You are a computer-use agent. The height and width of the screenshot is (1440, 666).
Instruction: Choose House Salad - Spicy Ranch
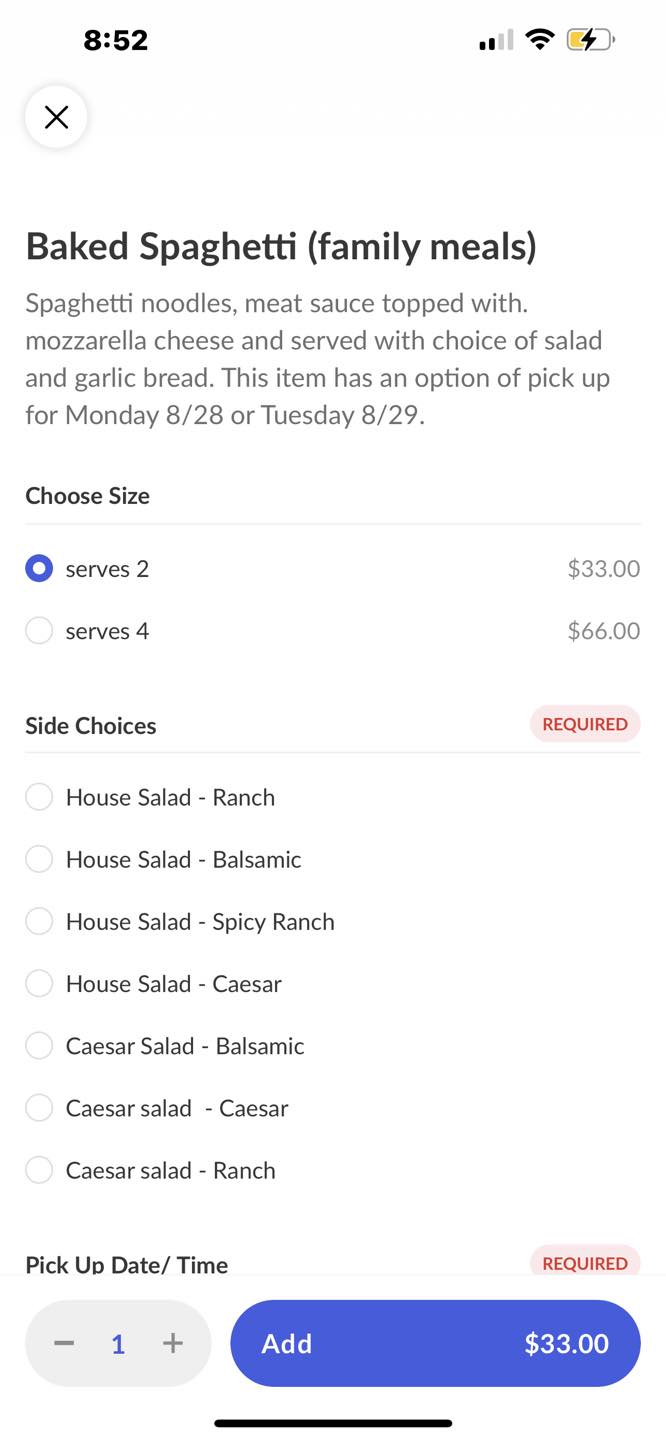click(x=39, y=921)
